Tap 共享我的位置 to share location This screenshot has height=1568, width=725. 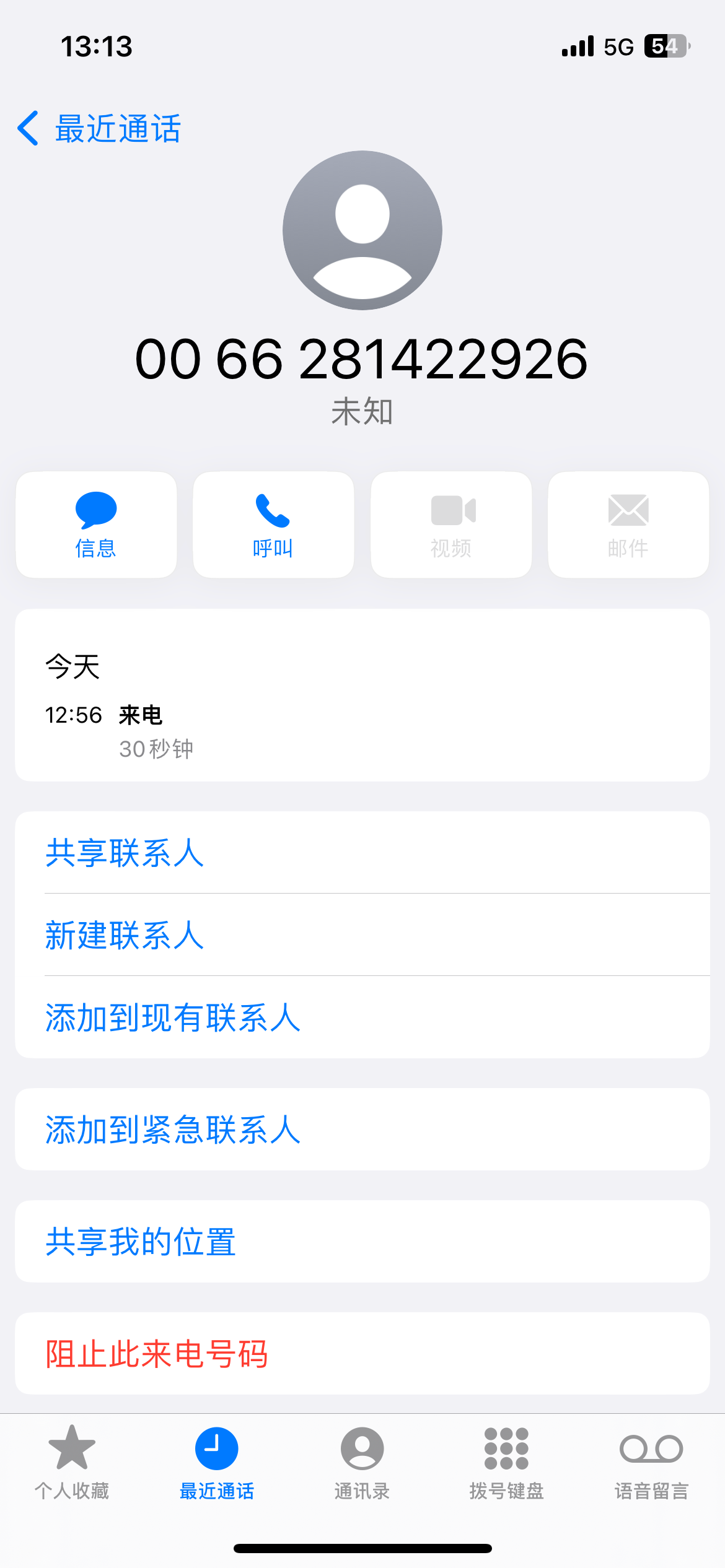(x=139, y=1242)
